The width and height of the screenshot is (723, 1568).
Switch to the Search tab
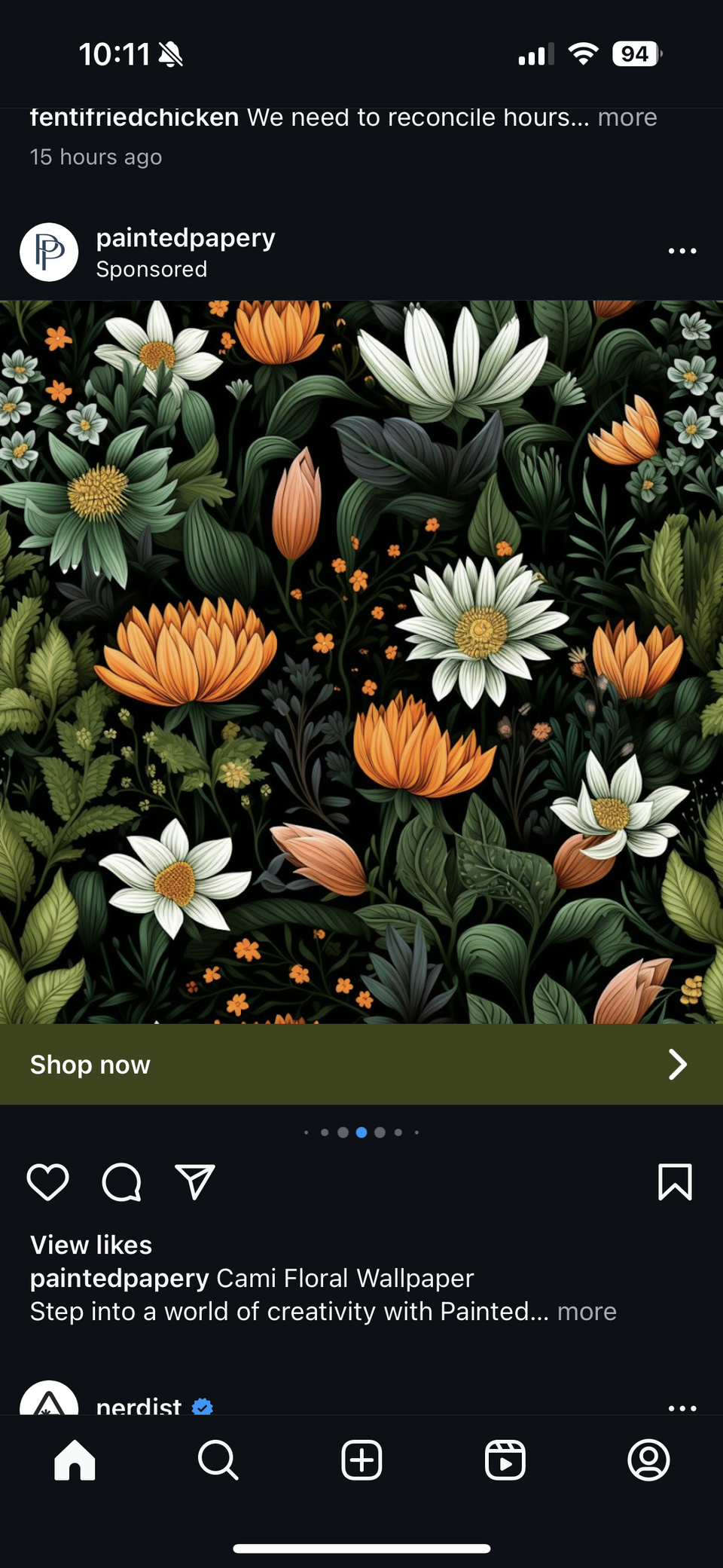(x=218, y=1460)
